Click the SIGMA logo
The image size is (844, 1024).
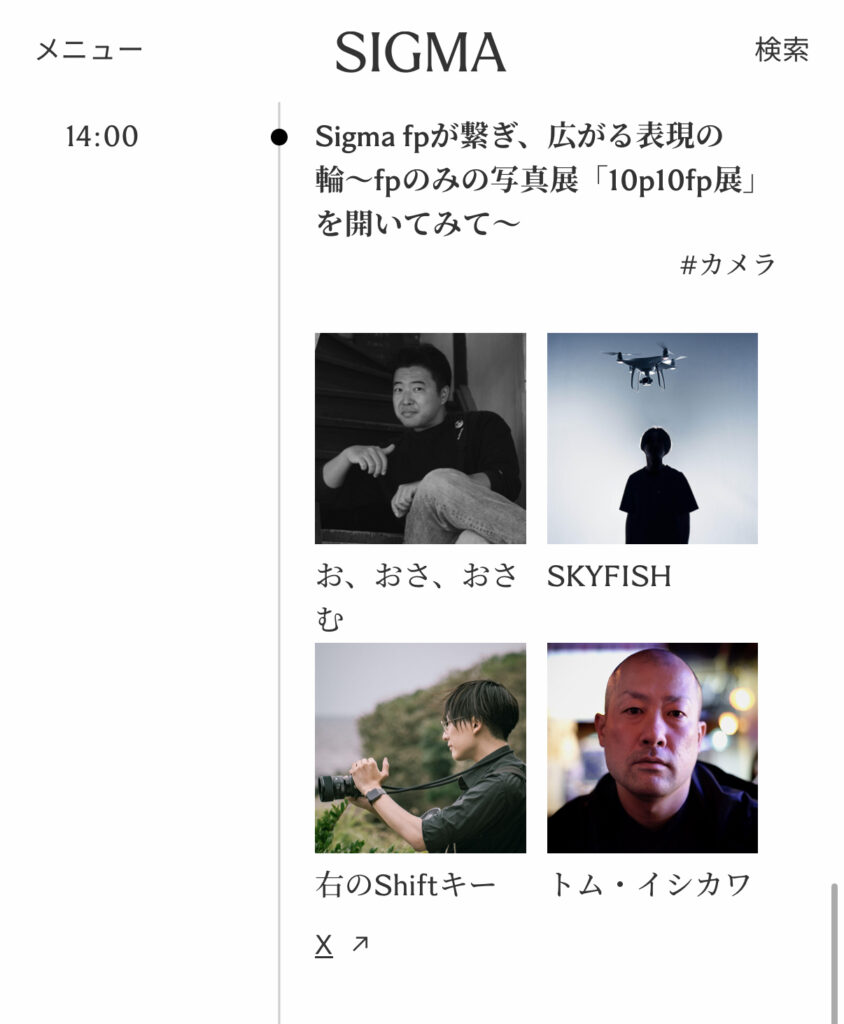tap(418, 50)
